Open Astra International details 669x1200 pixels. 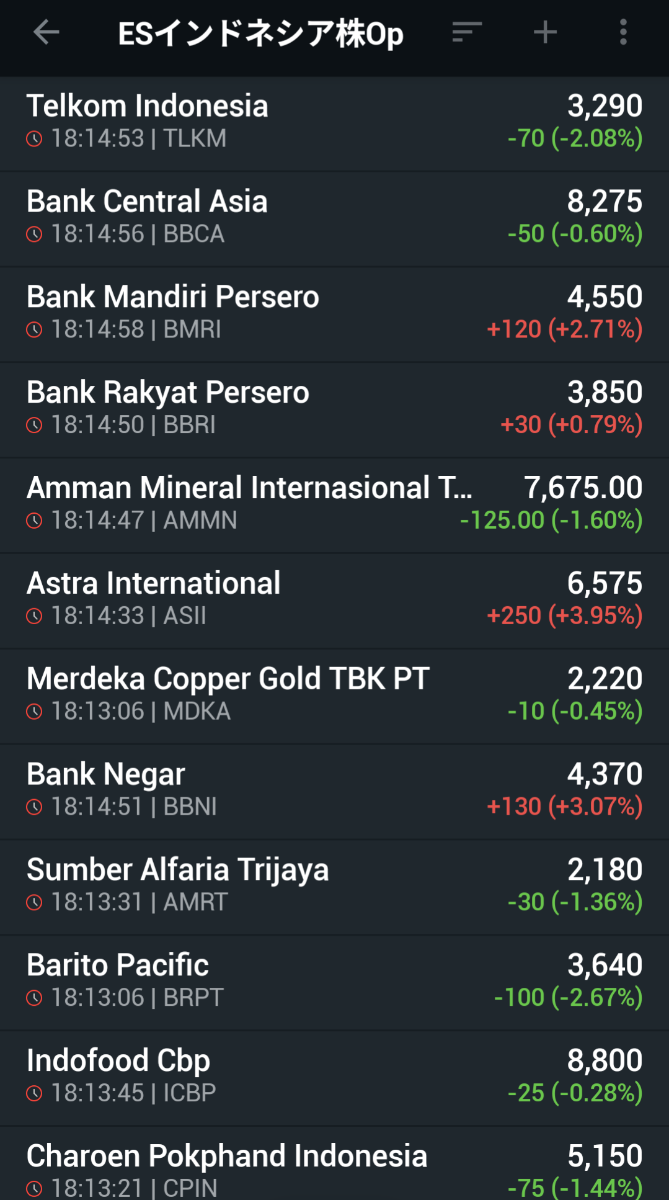334,599
